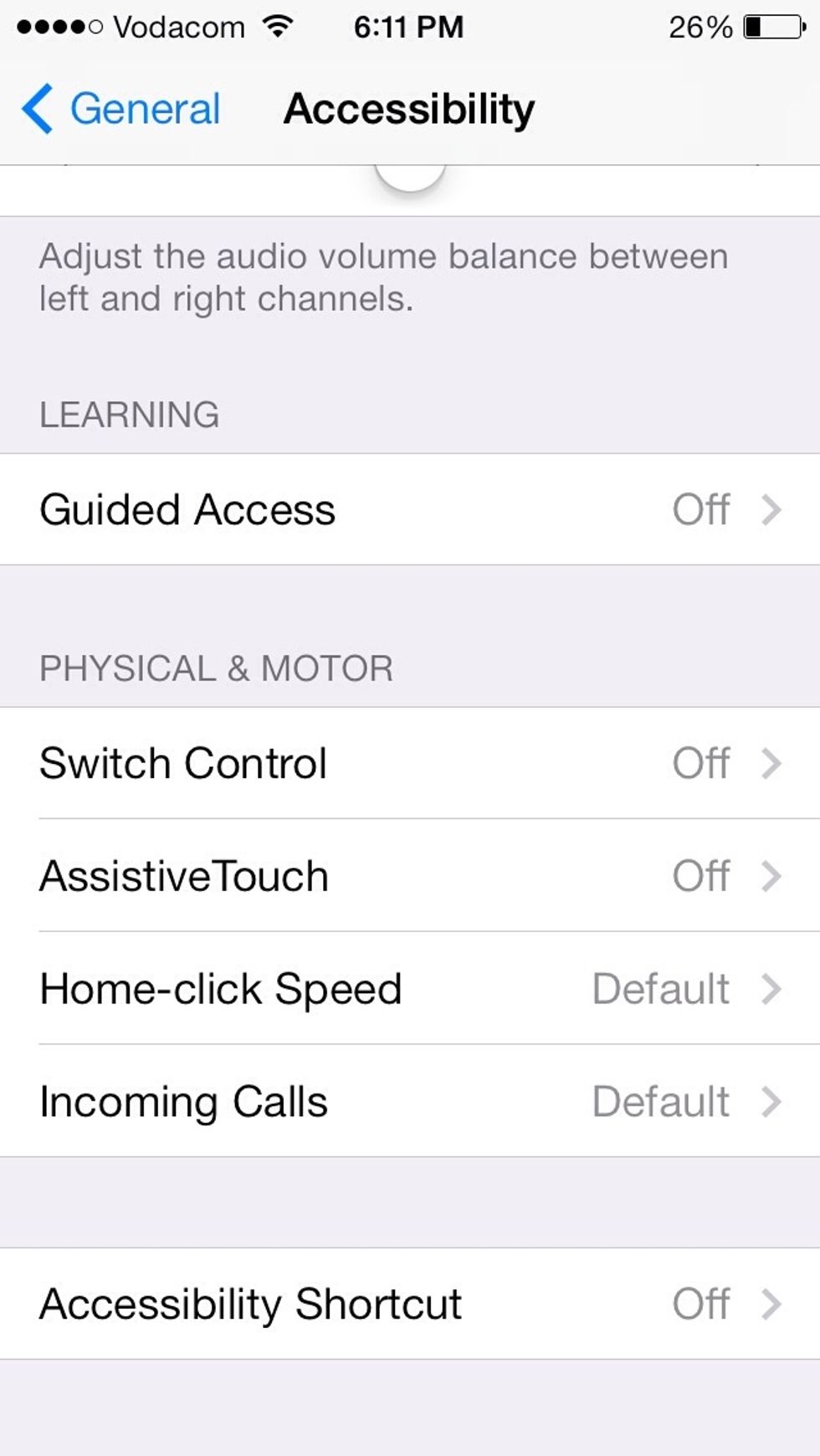Click the Wi-Fi status icon
The width and height of the screenshot is (820, 1456).
click(277, 25)
